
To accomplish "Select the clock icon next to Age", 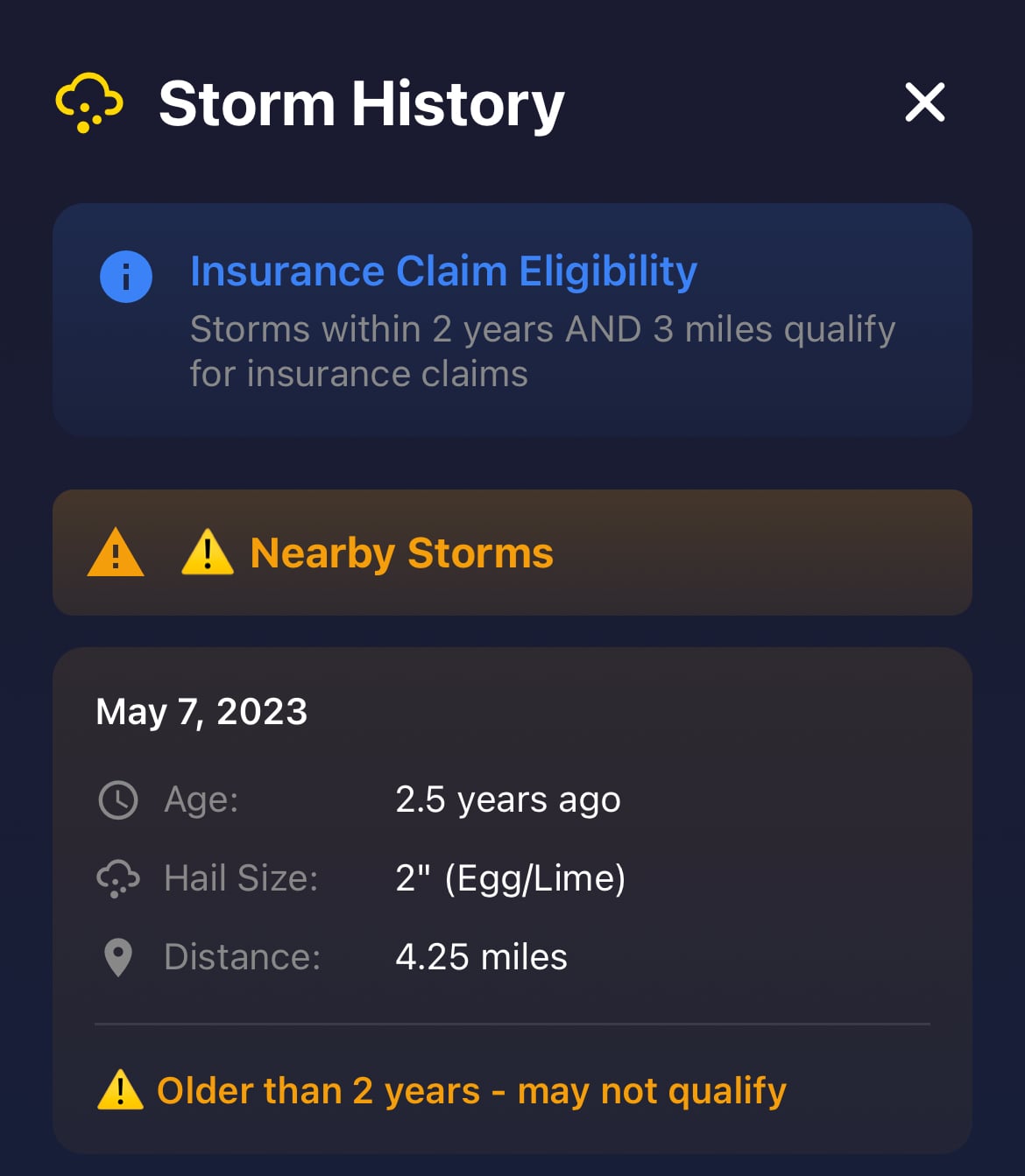I will point(118,799).
